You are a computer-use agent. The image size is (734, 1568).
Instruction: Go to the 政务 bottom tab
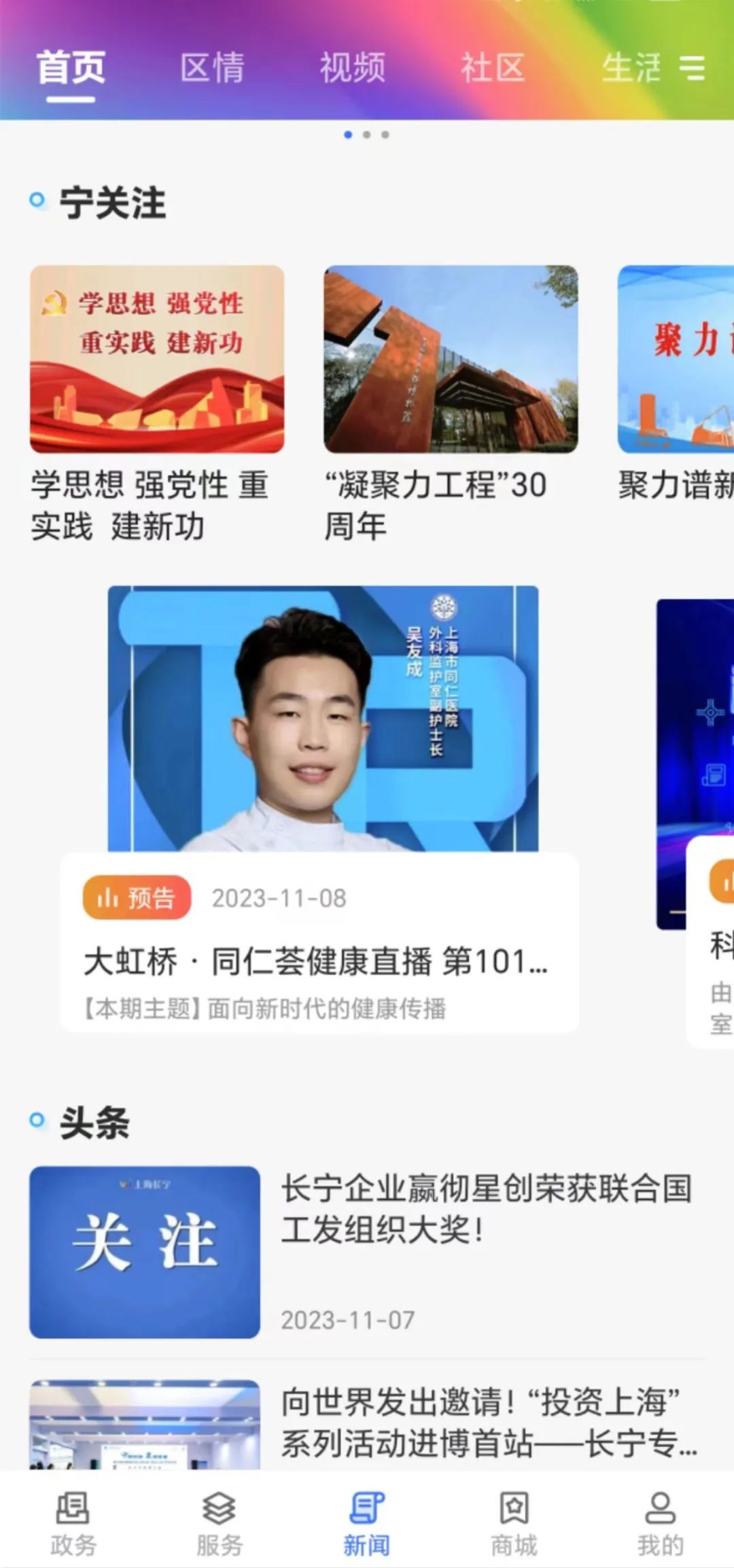pos(73,1526)
